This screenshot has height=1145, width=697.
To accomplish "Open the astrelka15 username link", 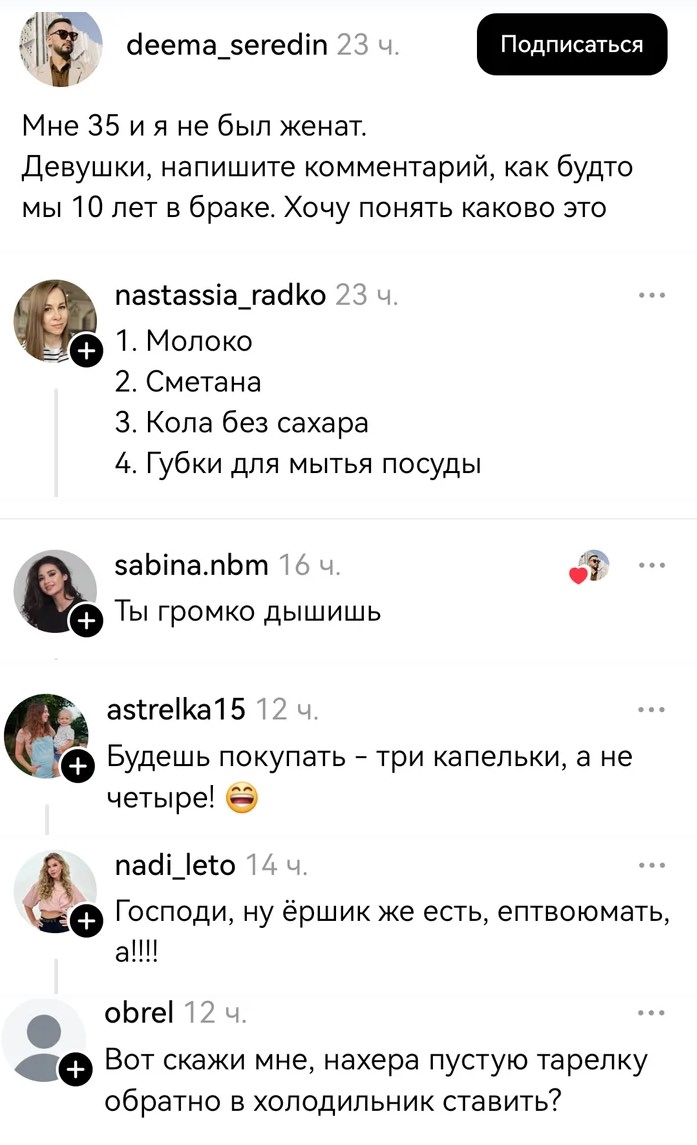I will tap(175, 710).
